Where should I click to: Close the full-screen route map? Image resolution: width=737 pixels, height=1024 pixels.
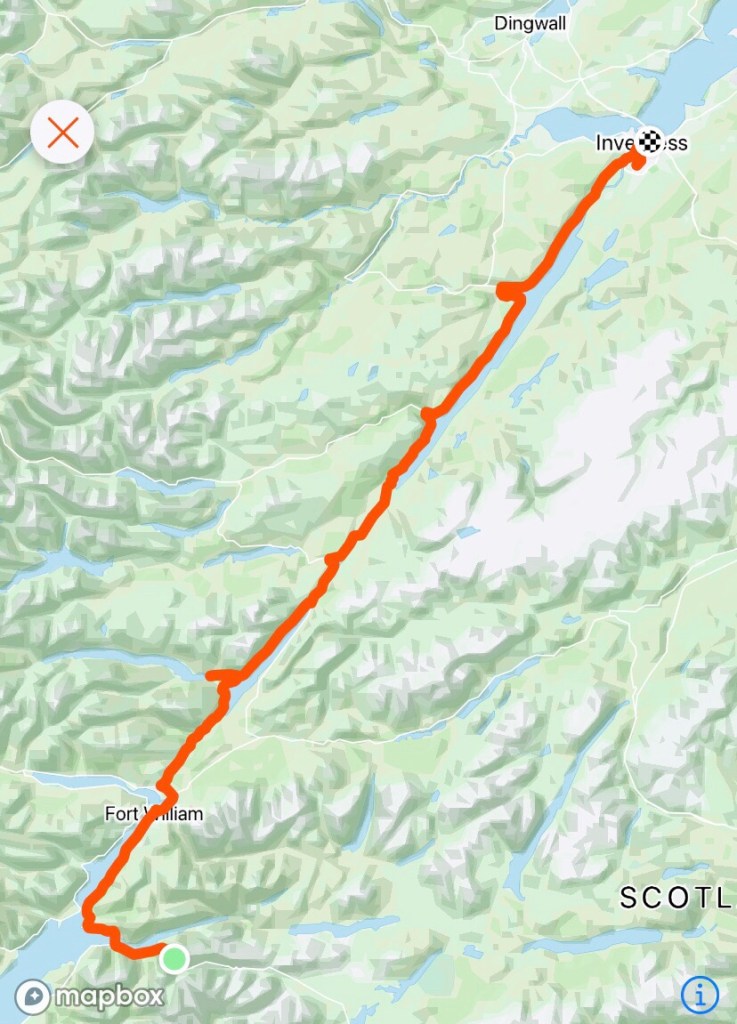(x=62, y=132)
